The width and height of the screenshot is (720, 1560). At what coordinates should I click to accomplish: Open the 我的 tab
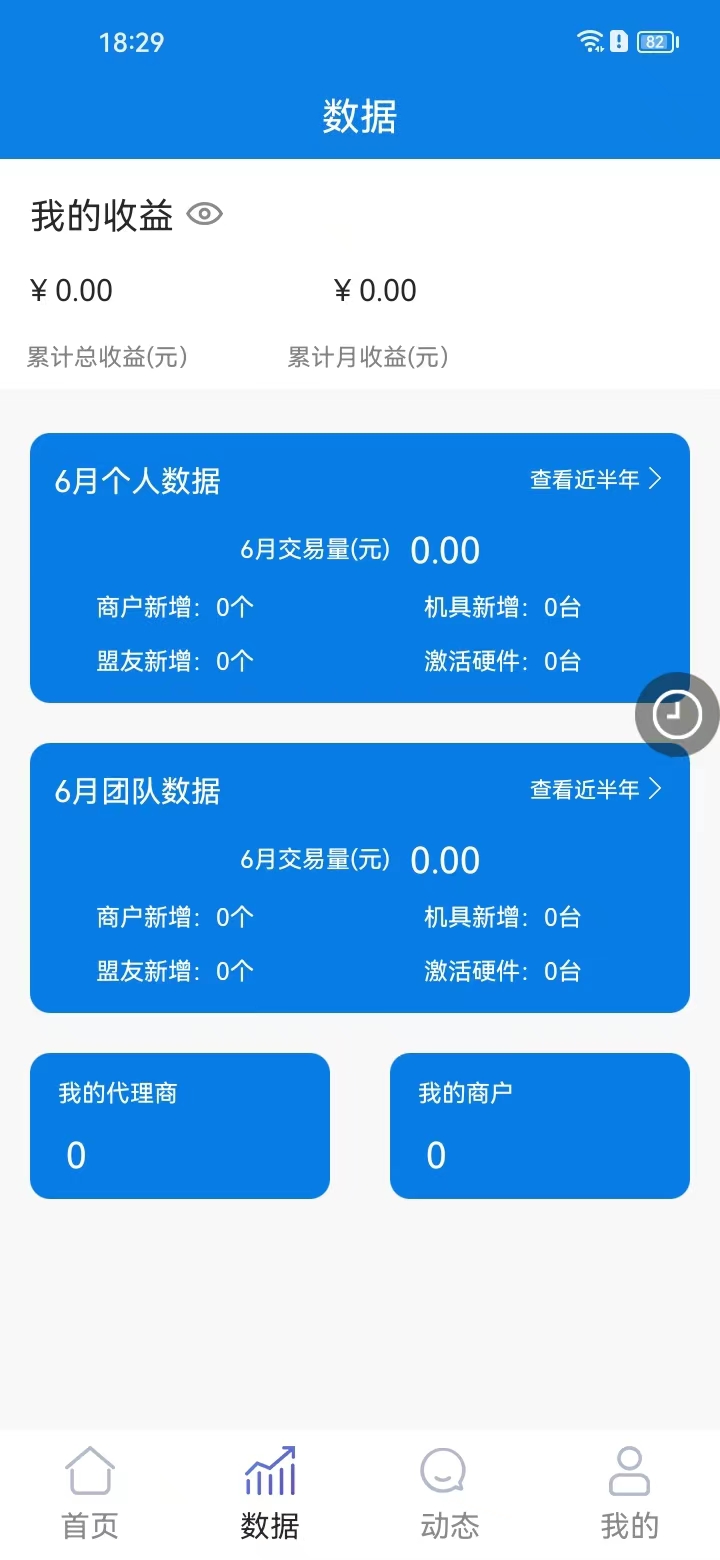coord(630,1494)
